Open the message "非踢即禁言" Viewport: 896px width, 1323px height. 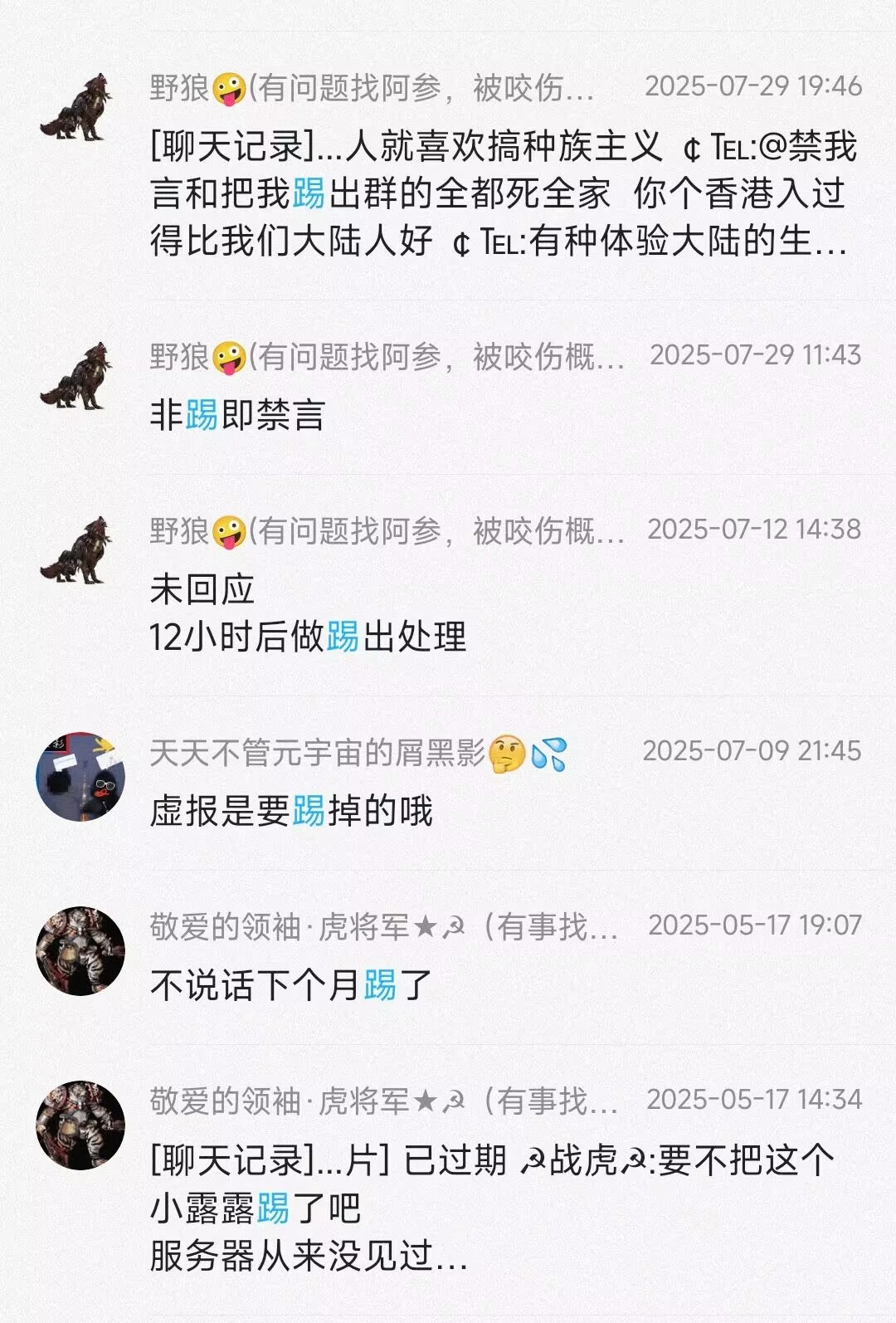237,414
